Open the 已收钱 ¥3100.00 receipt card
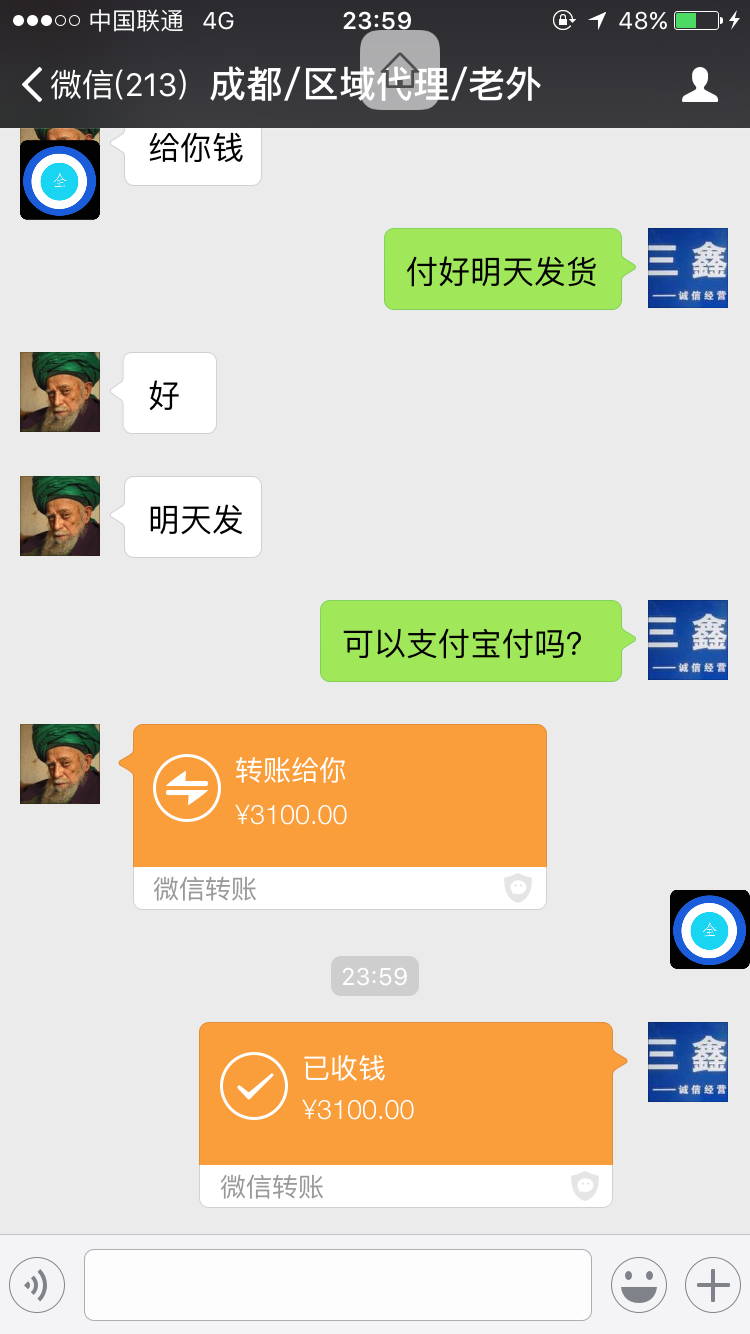Screen dimensions: 750x1334 tap(405, 1094)
